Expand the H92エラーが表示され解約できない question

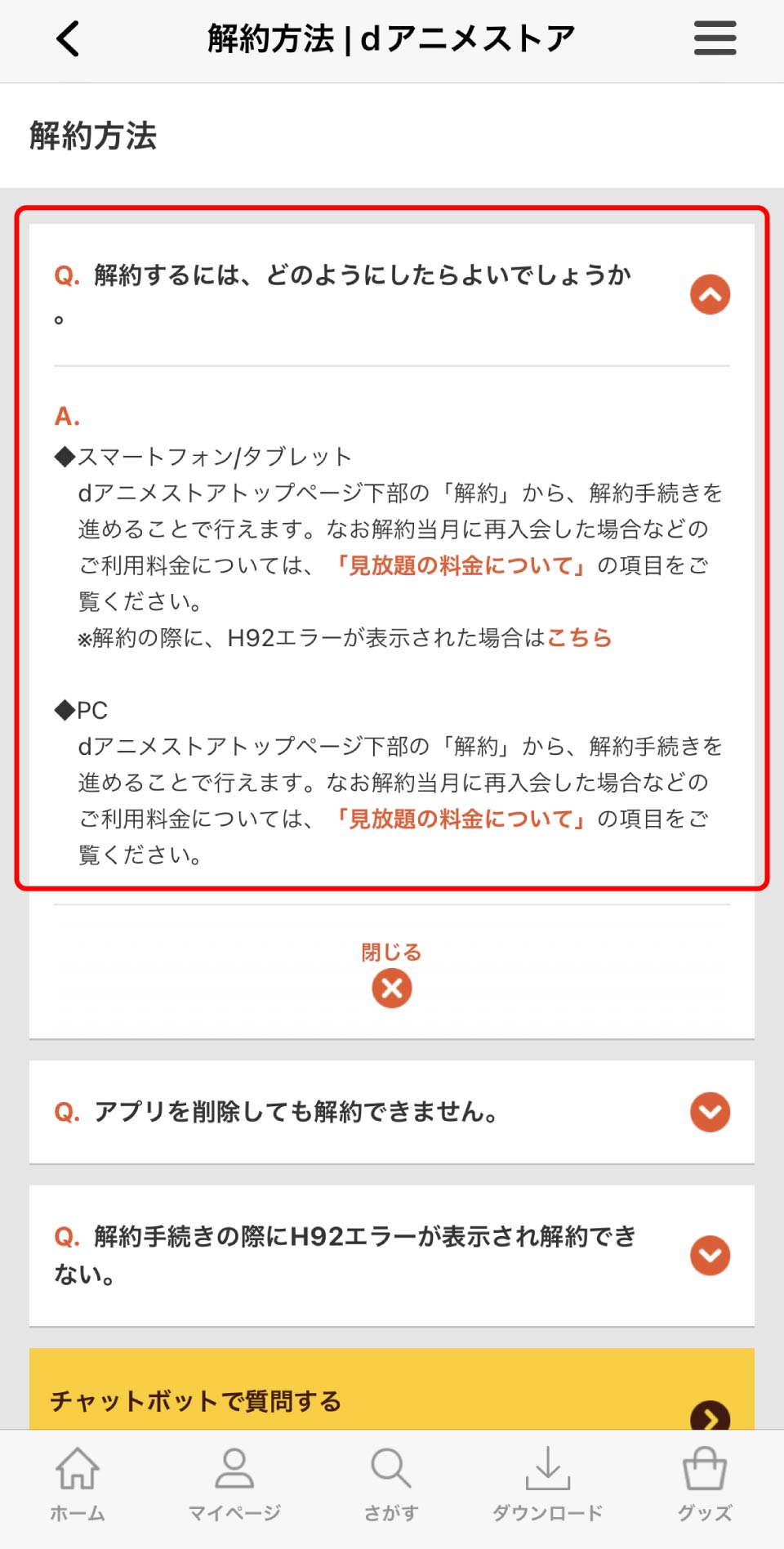coord(710,1255)
